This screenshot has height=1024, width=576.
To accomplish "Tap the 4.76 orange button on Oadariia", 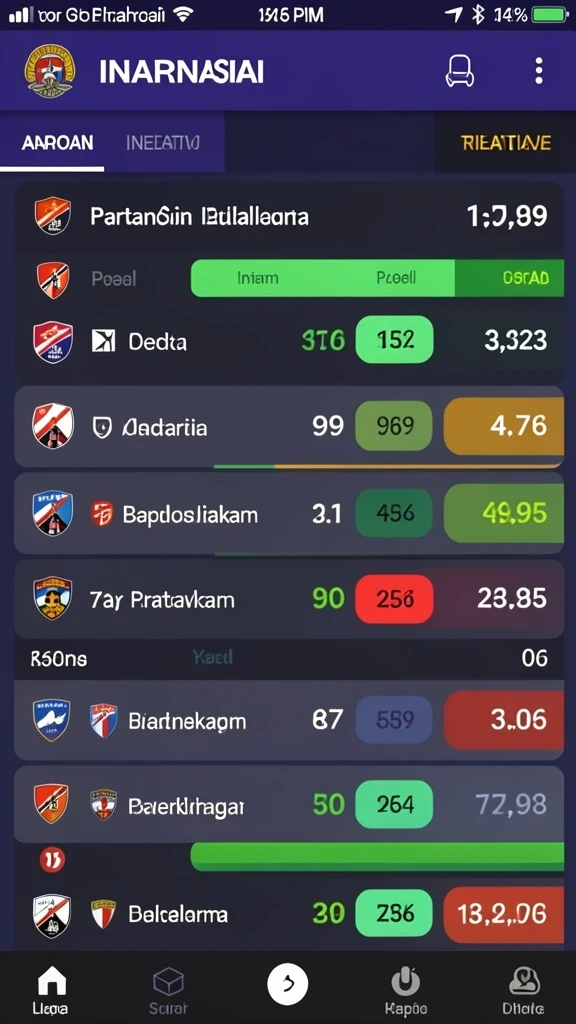I will click(x=504, y=426).
